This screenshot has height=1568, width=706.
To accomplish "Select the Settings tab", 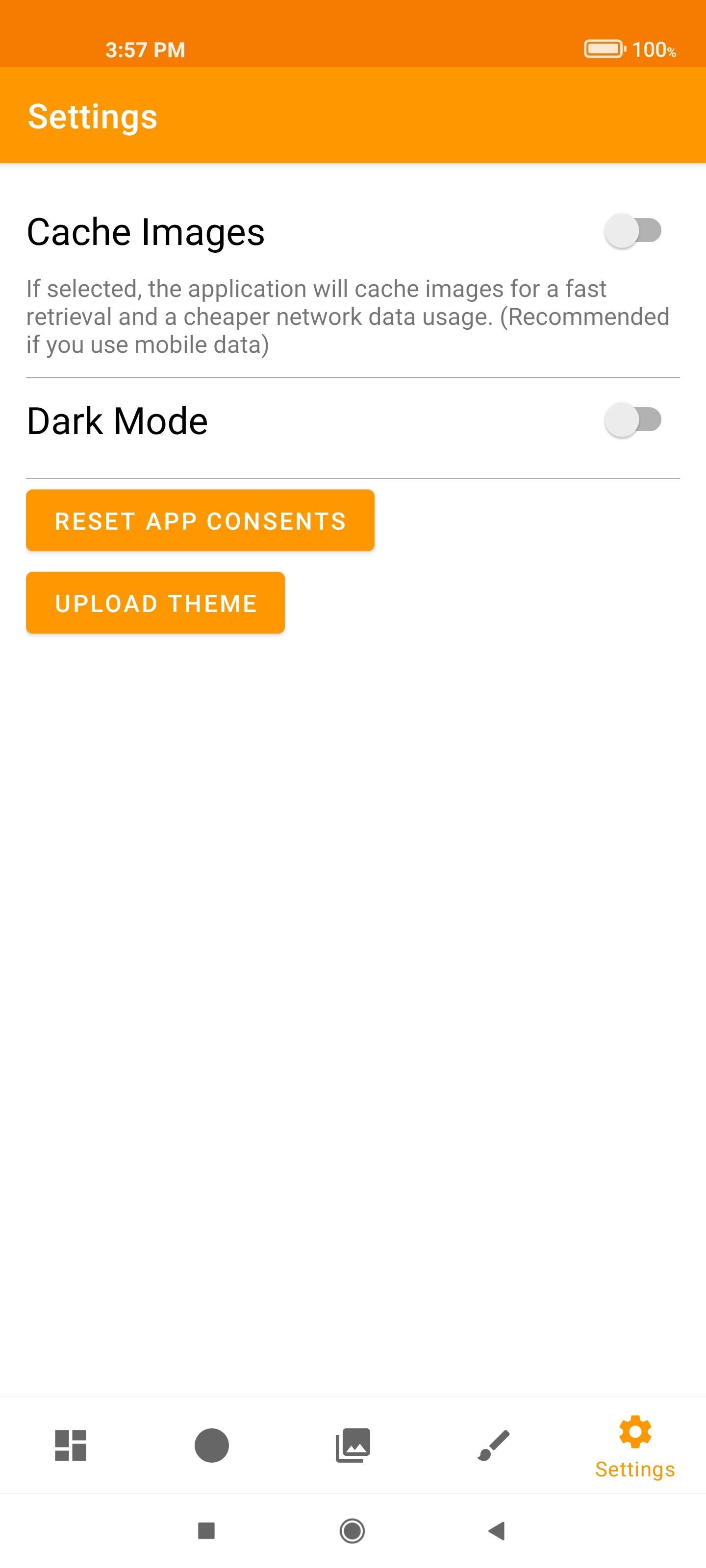I will point(635,1447).
